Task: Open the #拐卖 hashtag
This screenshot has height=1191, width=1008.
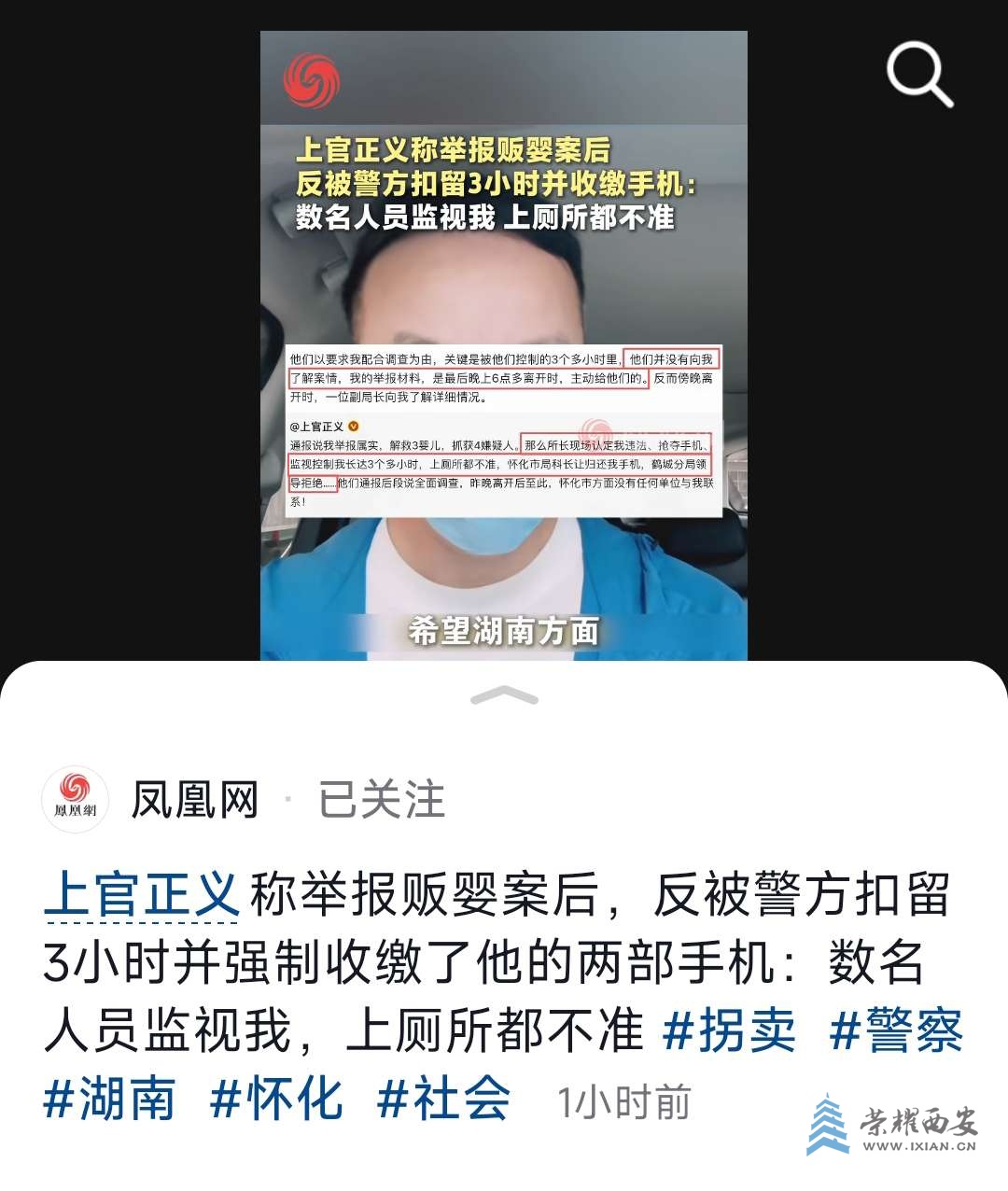Action: 728,1031
